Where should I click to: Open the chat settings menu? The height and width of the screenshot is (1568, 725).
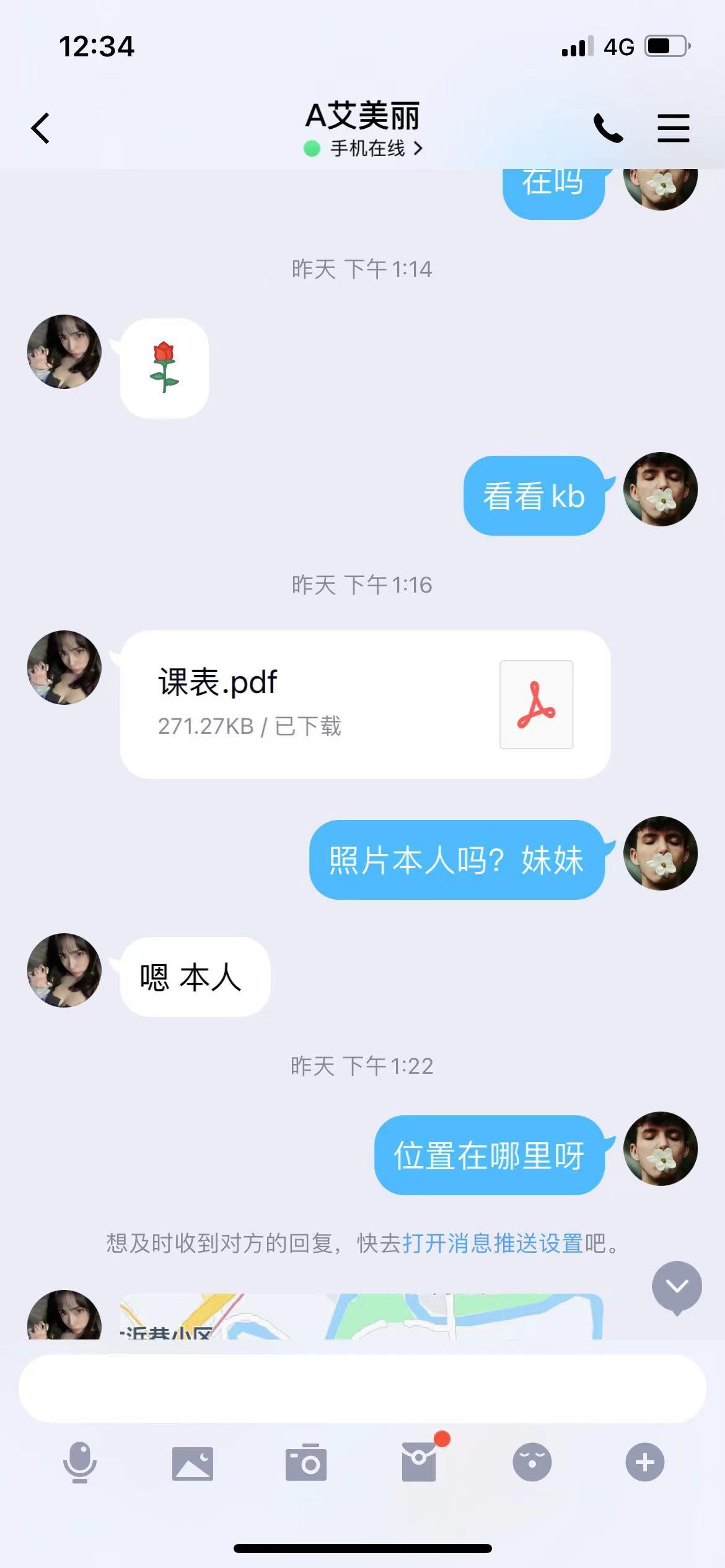(x=673, y=128)
